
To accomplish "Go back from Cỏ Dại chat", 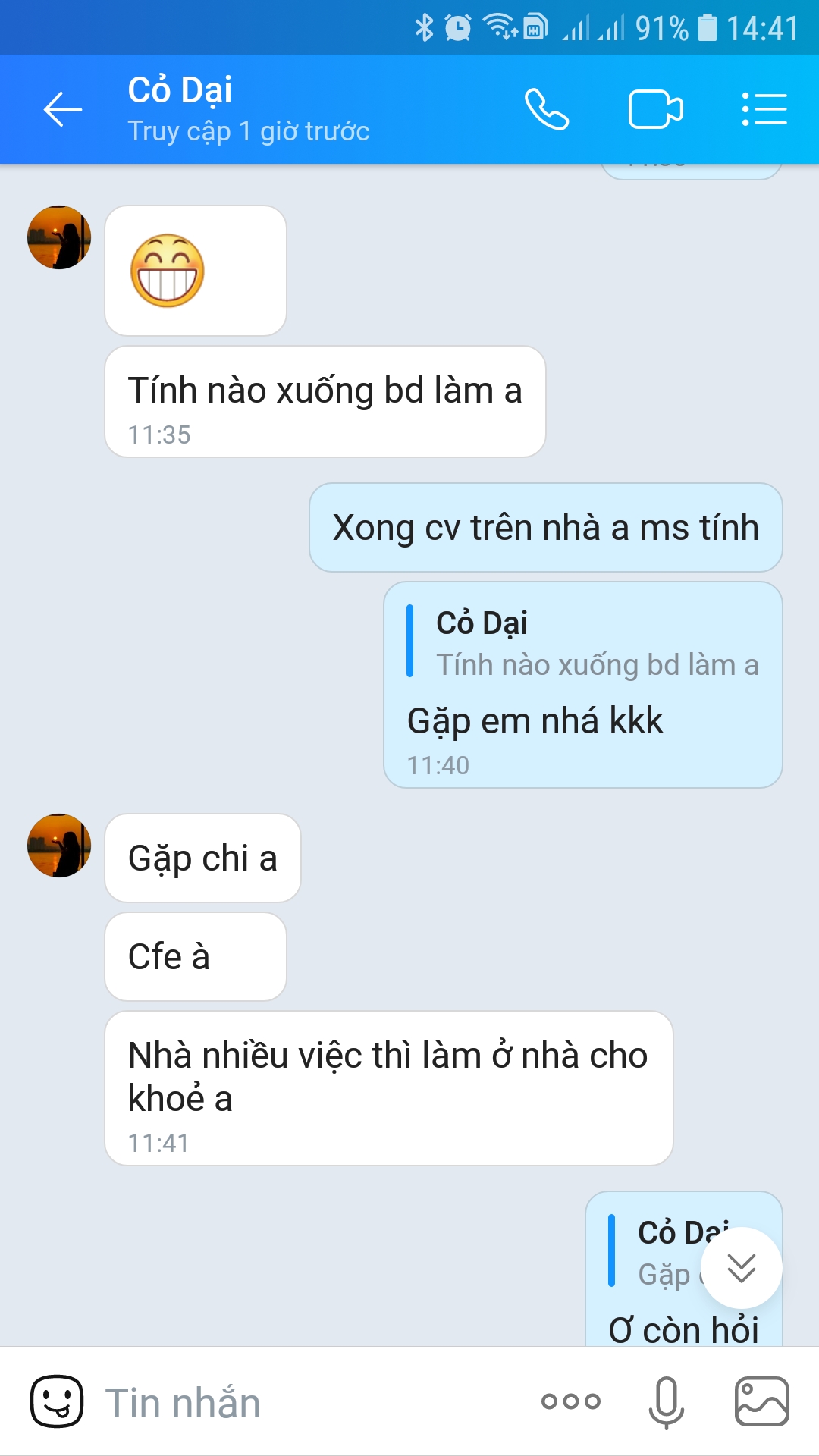I will [62, 110].
